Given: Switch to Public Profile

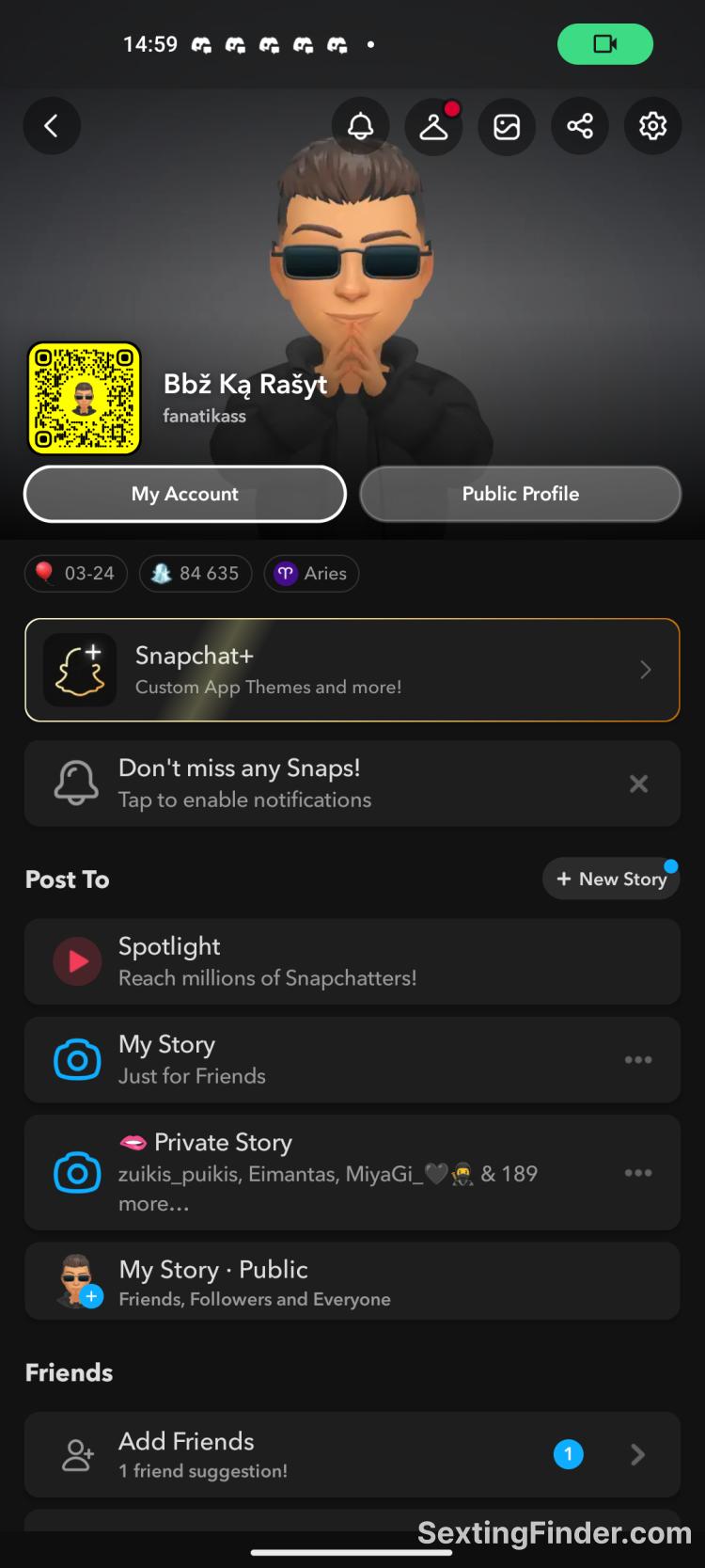Looking at the screenshot, I should click(x=520, y=494).
